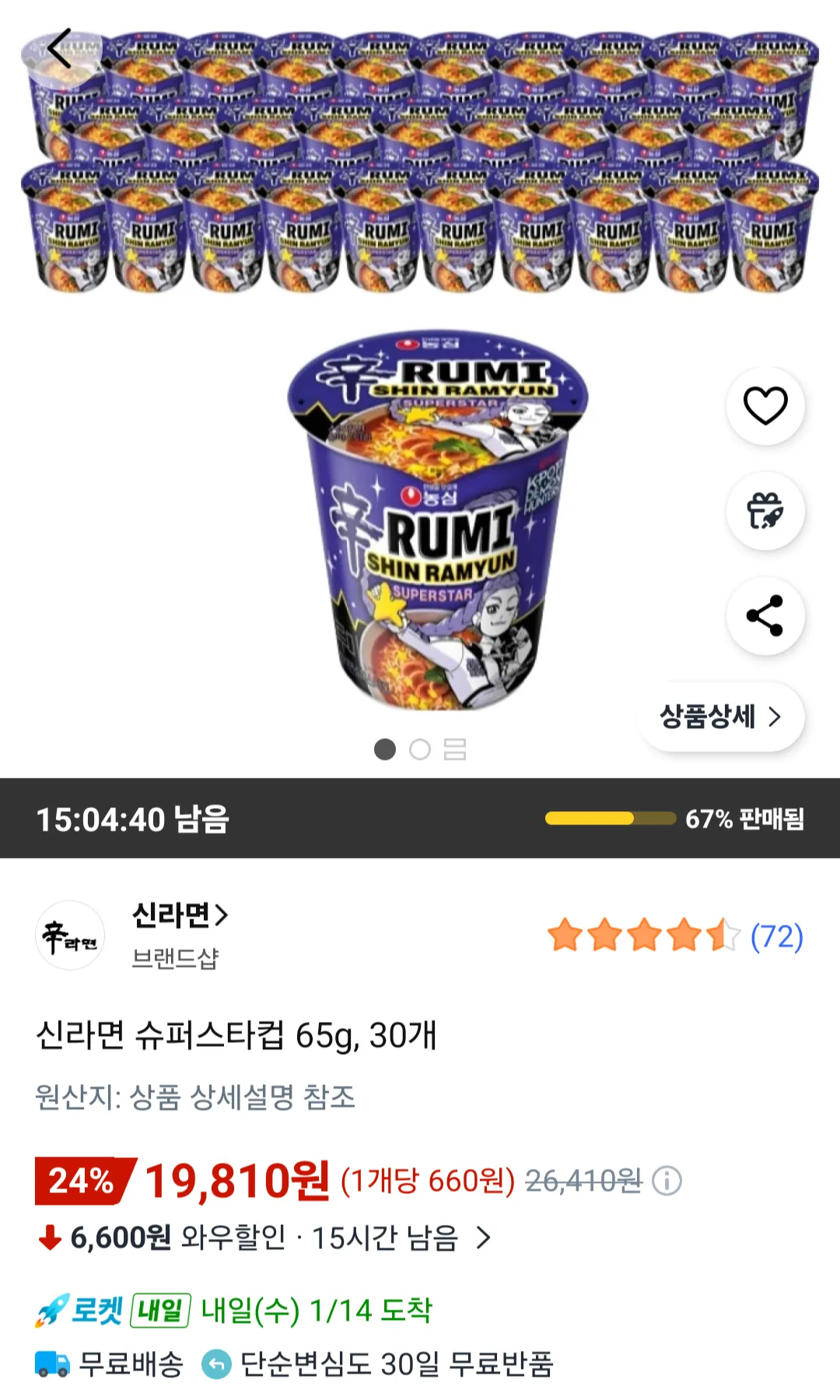Show price info via the info icon
The image size is (840, 1400).
(x=667, y=1181)
